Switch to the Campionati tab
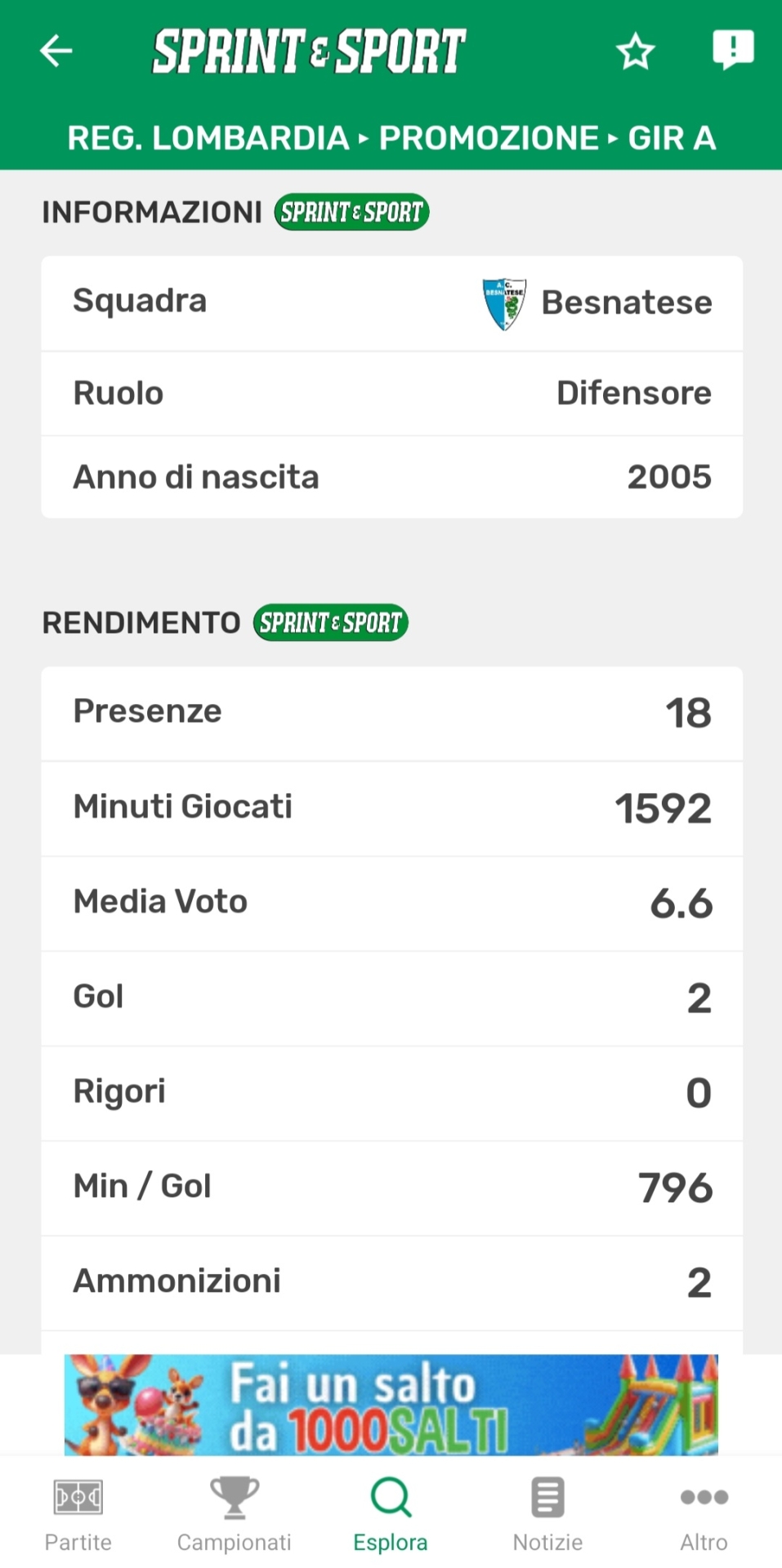The height and width of the screenshot is (1568, 782). click(235, 1513)
